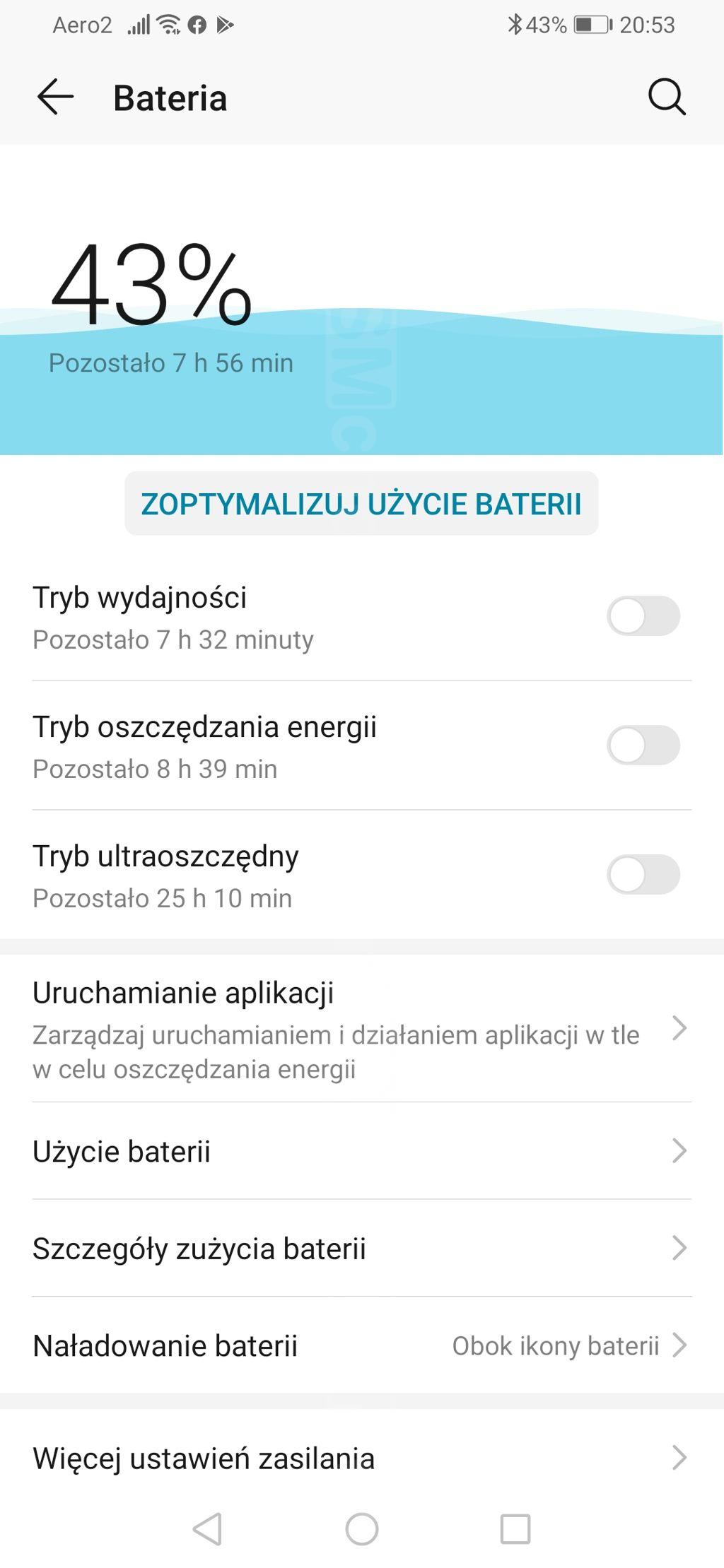
Task: Open Uruchamianie aplikacji settings
Action: (x=361, y=1028)
